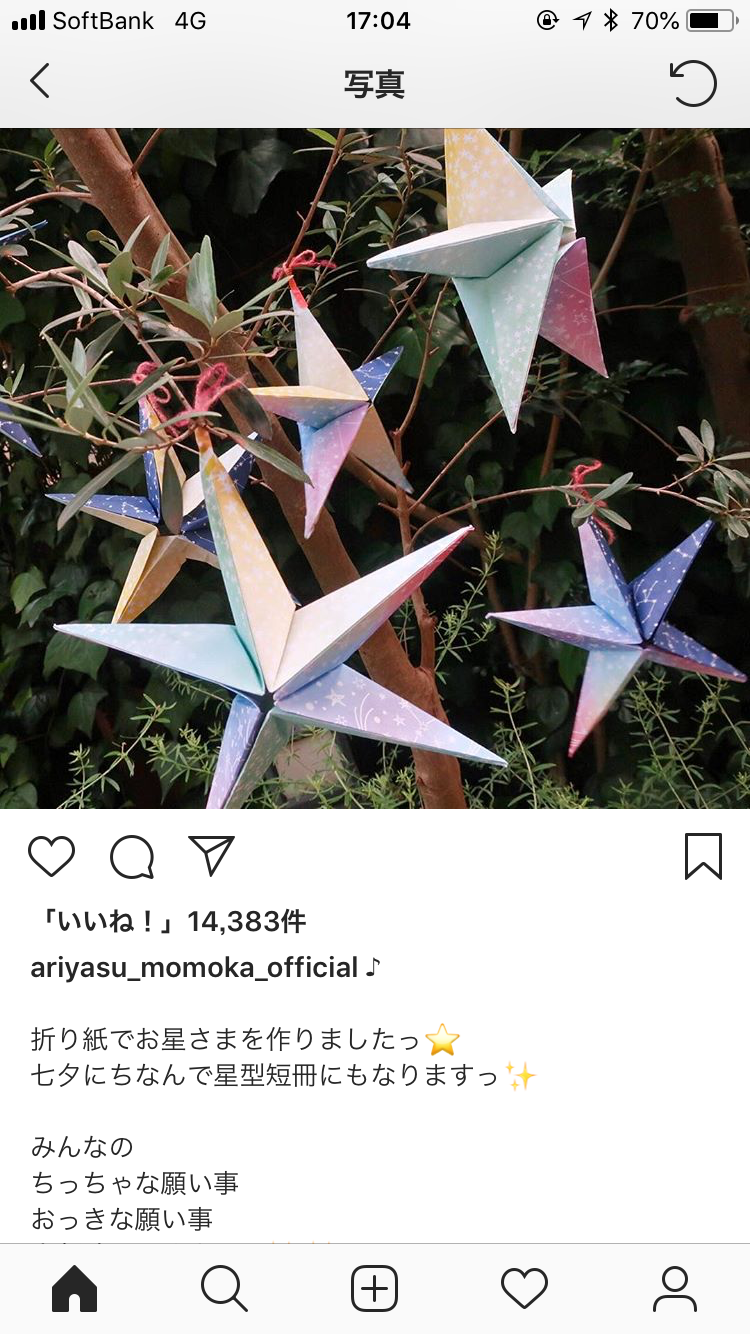Create a new post with plus tab
The height and width of the screenshot is (1334, 750).
(x=375, y=1289)
